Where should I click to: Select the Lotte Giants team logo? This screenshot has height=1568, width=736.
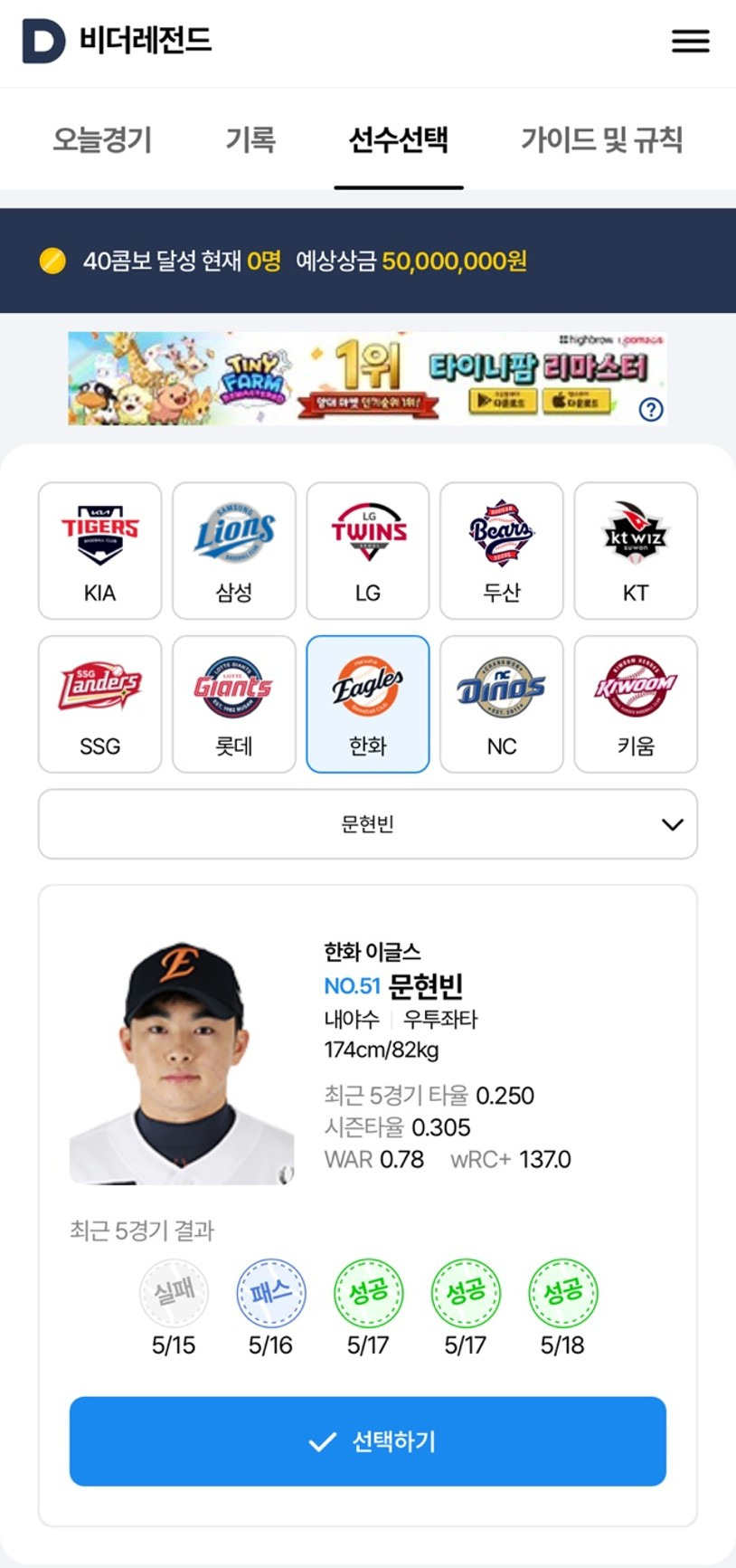tap(233, 704)
